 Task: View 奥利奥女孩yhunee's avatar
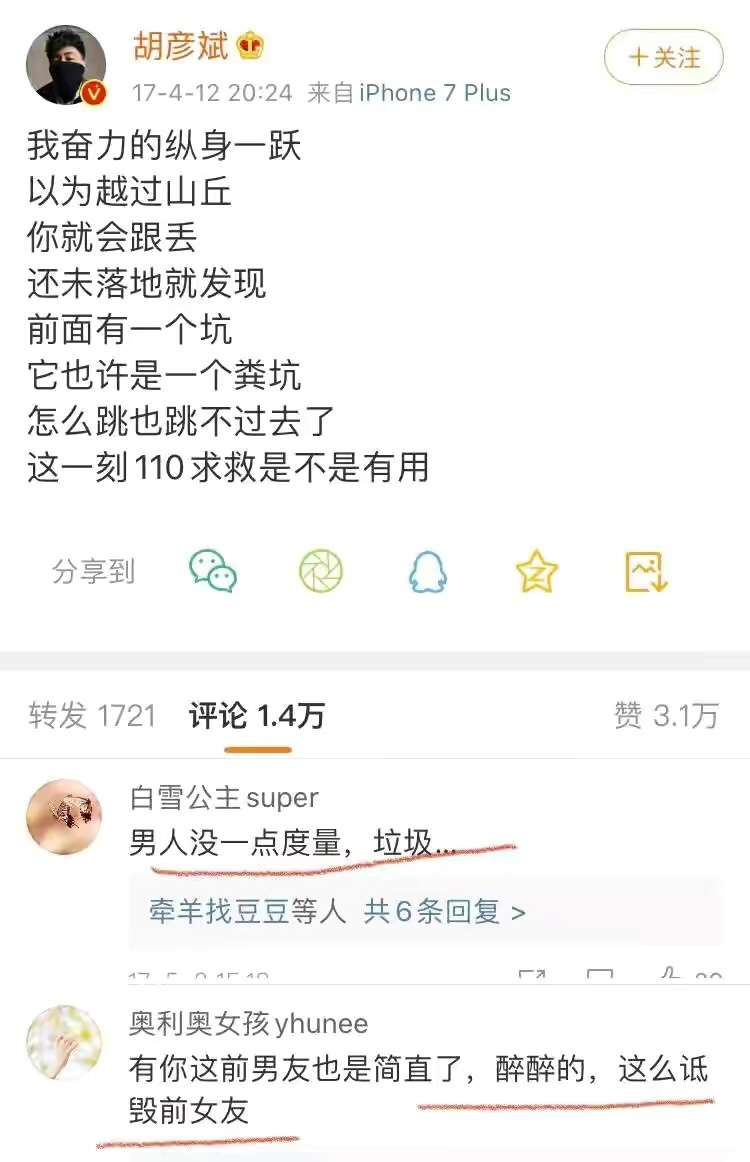64,1043
